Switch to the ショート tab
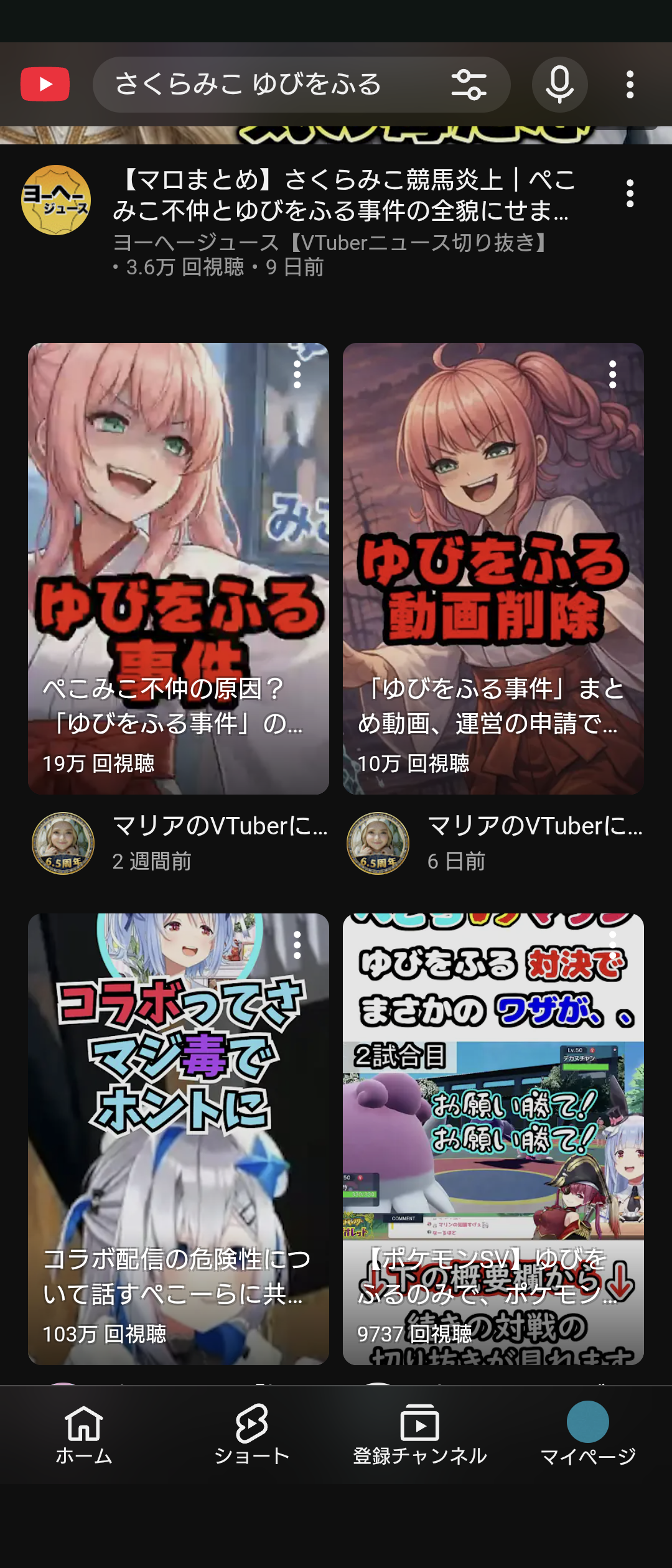This screenshot has height=1568, width=672. pyautogui.click(x=252, y=1434)
